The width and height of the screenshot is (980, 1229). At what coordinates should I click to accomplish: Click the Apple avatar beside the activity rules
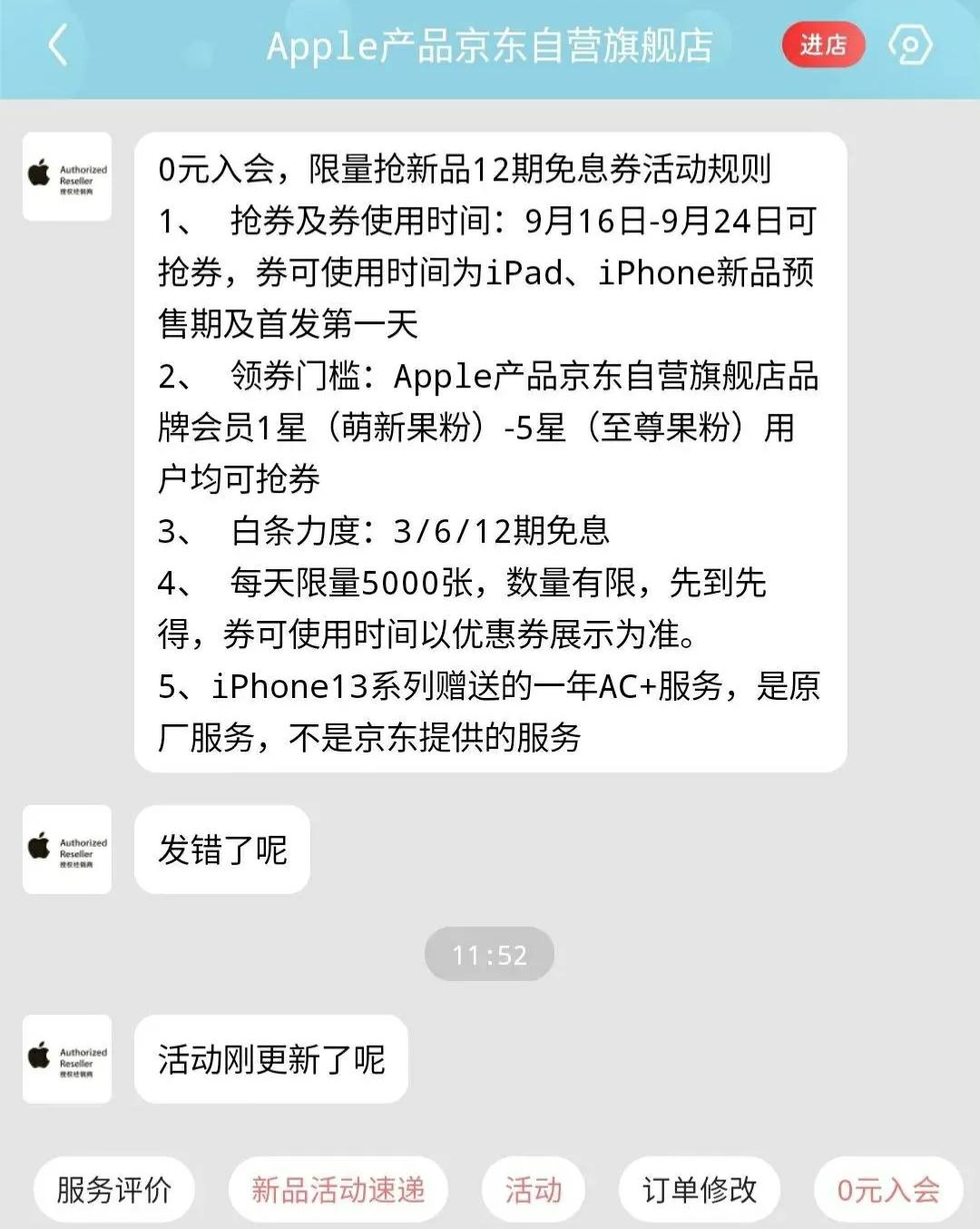click(x=67, y=178)
